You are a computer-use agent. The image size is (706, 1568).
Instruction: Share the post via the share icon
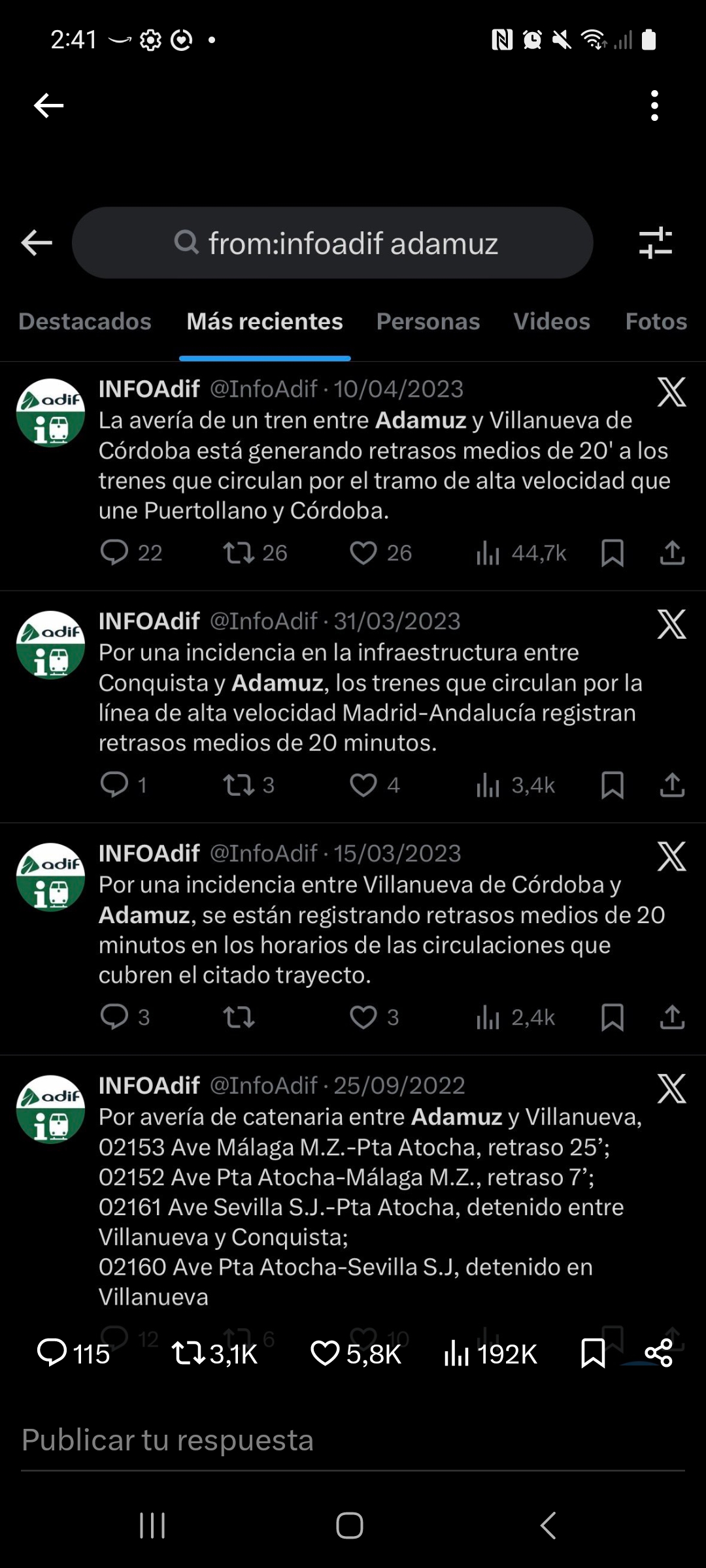tap(658, 1353)
